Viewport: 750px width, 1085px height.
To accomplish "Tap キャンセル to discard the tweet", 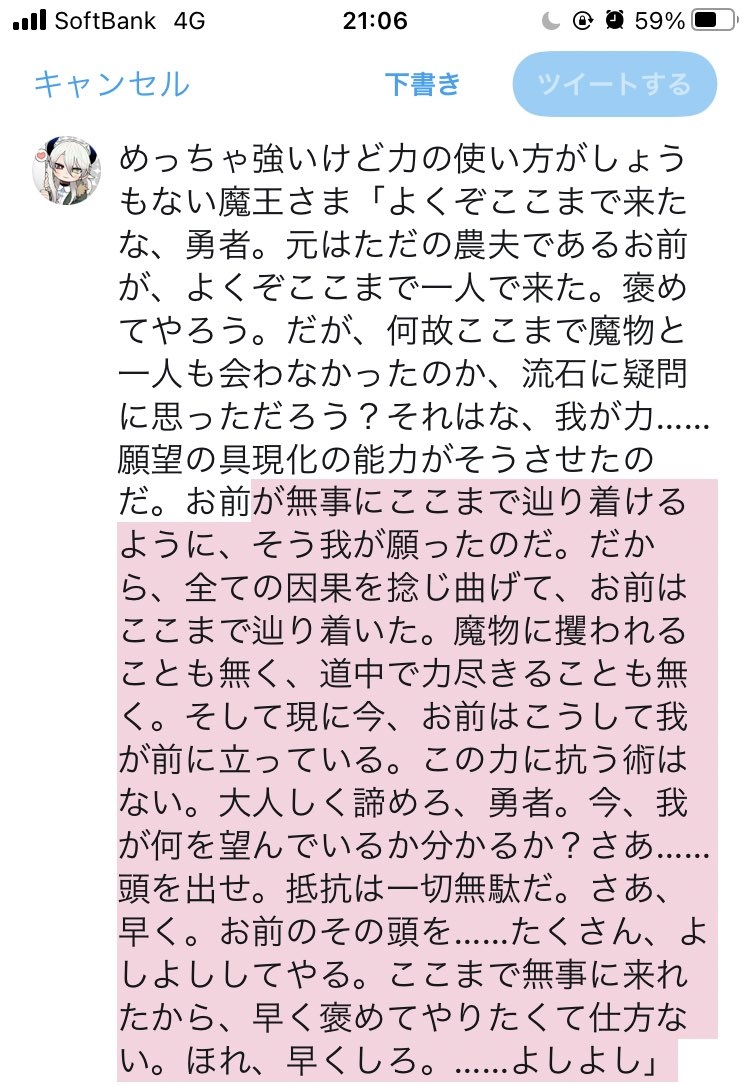I will click(x=111, y=84).
